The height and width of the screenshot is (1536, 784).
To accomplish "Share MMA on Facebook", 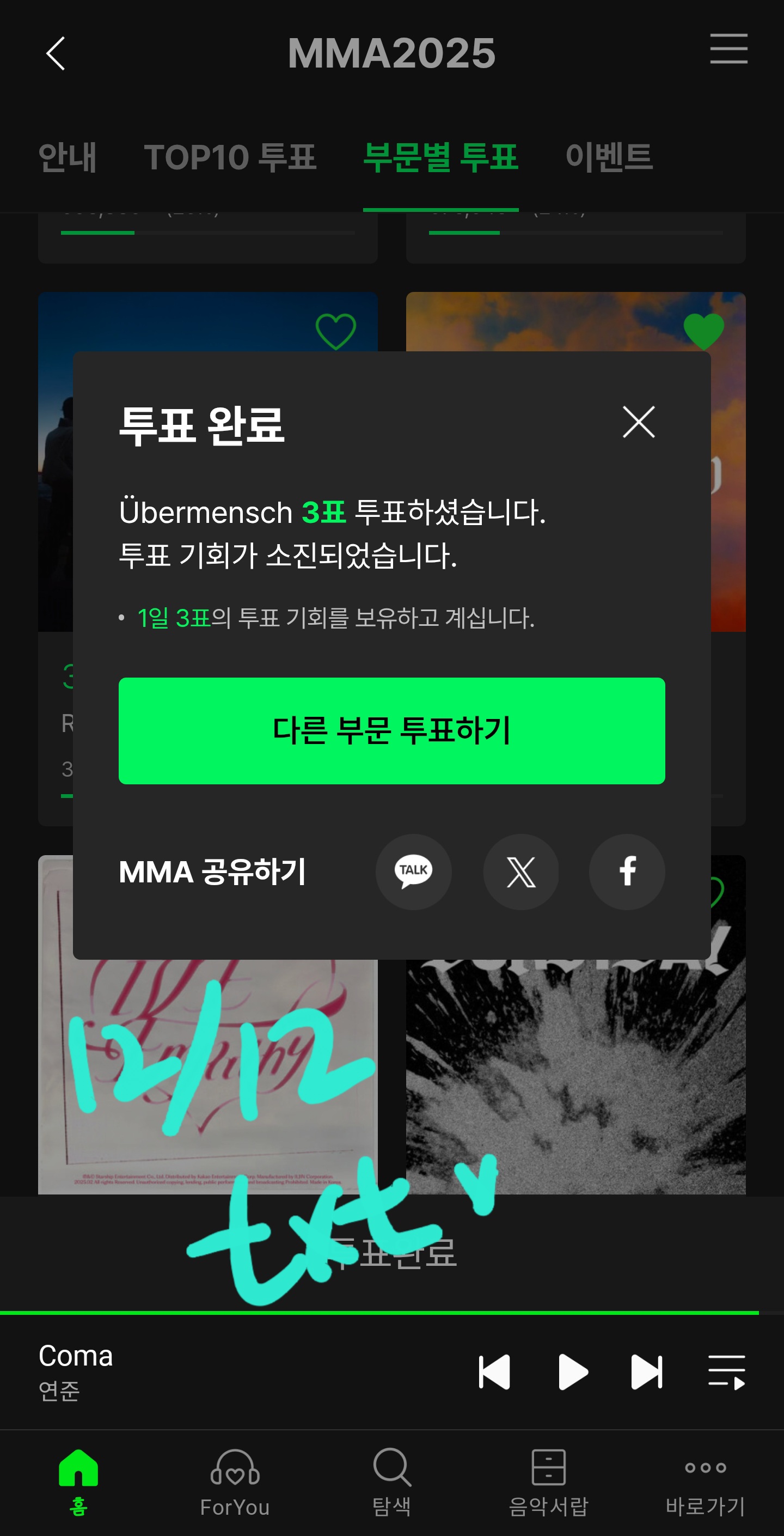I will [x=627, y=871].
